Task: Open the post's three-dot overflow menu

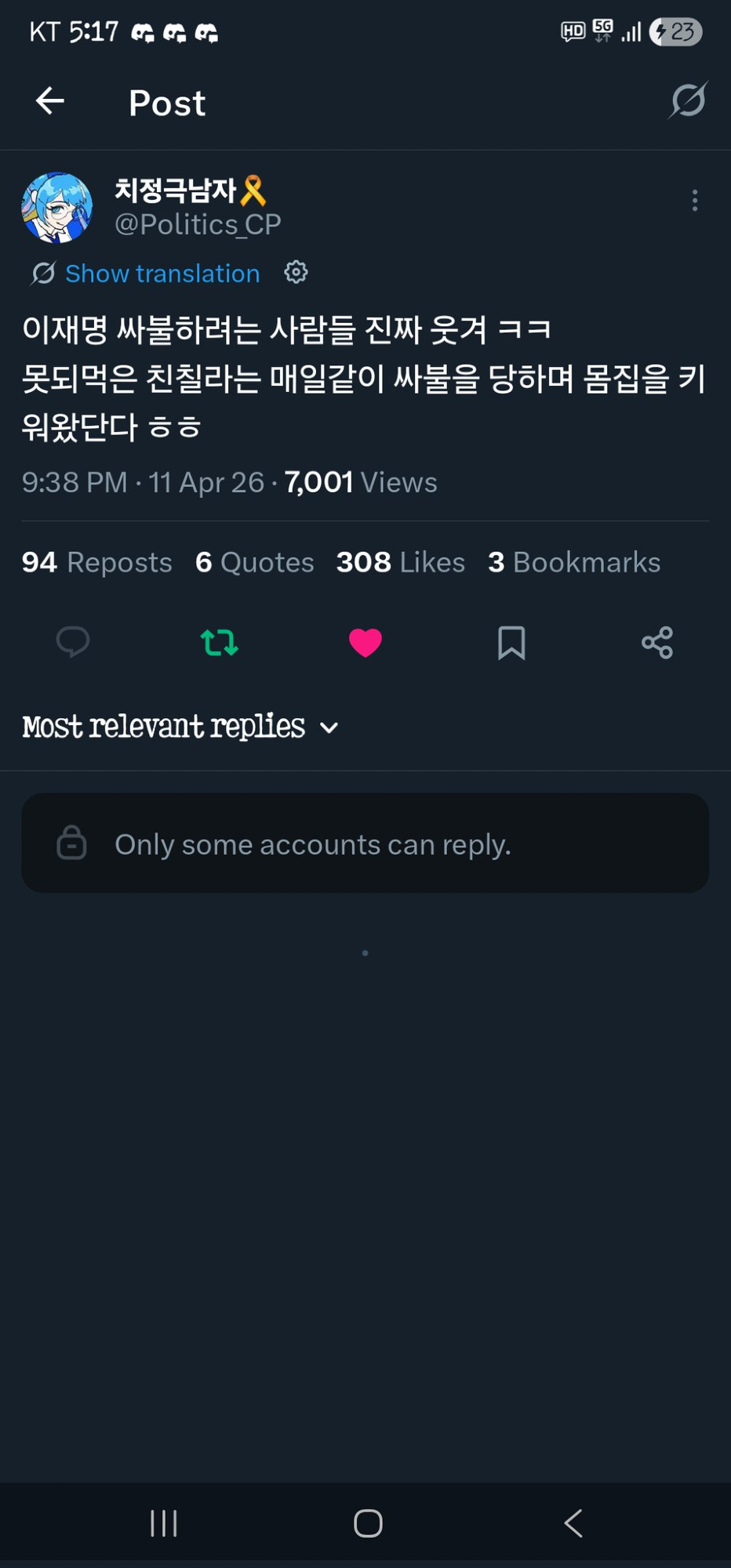Action: pyautogui.click(x=694, y=201)
